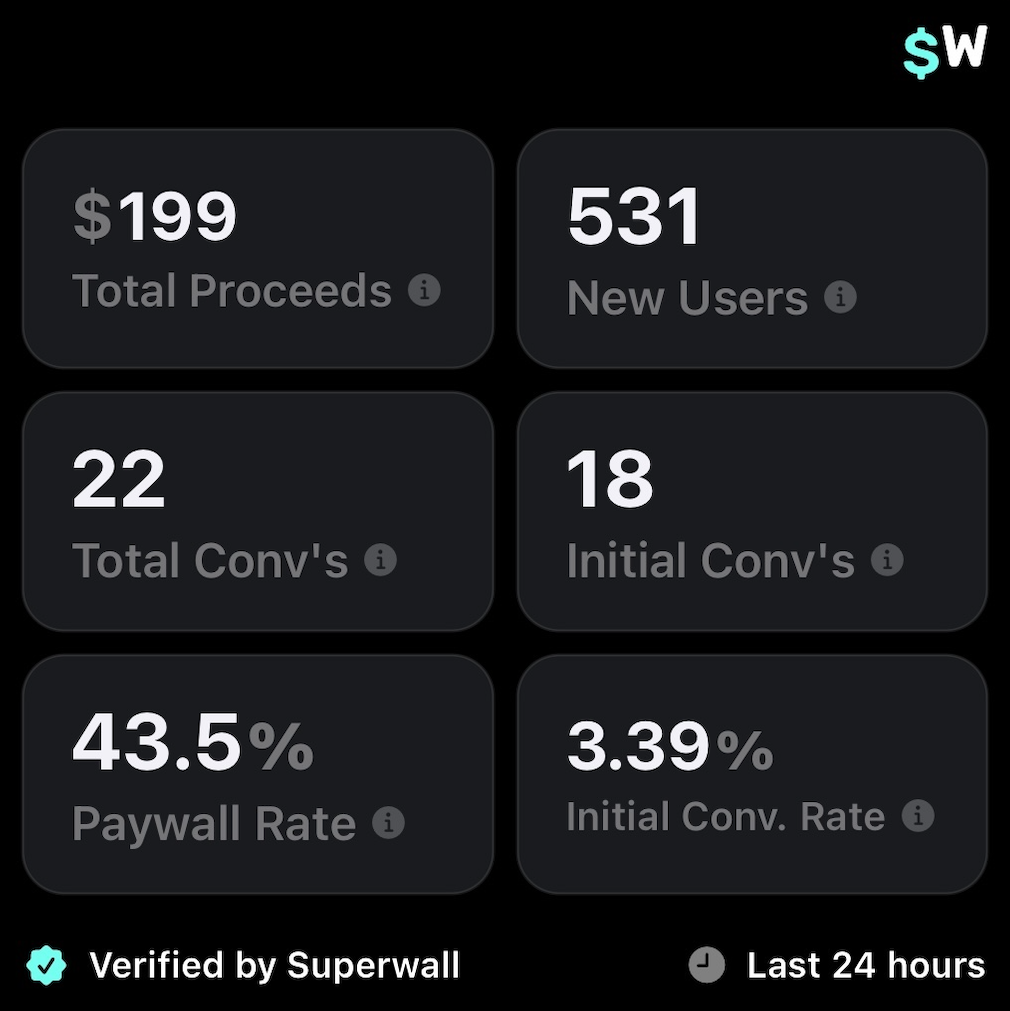Click the $199 Total Proceeds value
The image size is (1010, 1011).
155,214
